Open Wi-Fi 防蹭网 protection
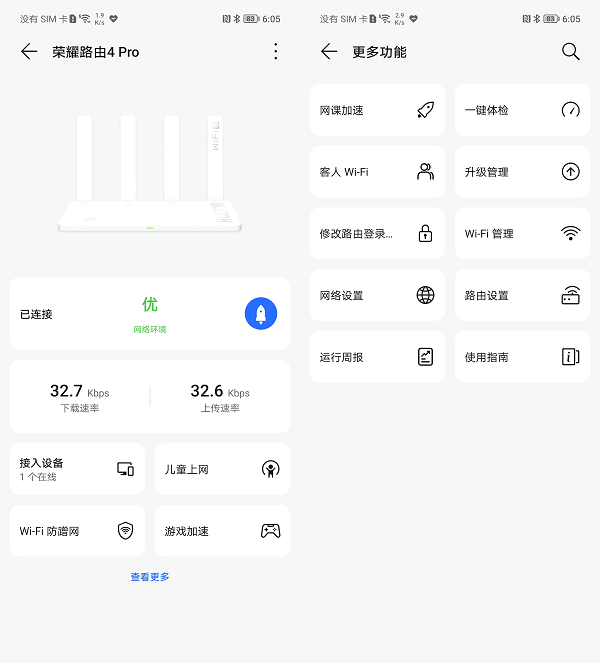600x663 pixels. click(77, 531)
